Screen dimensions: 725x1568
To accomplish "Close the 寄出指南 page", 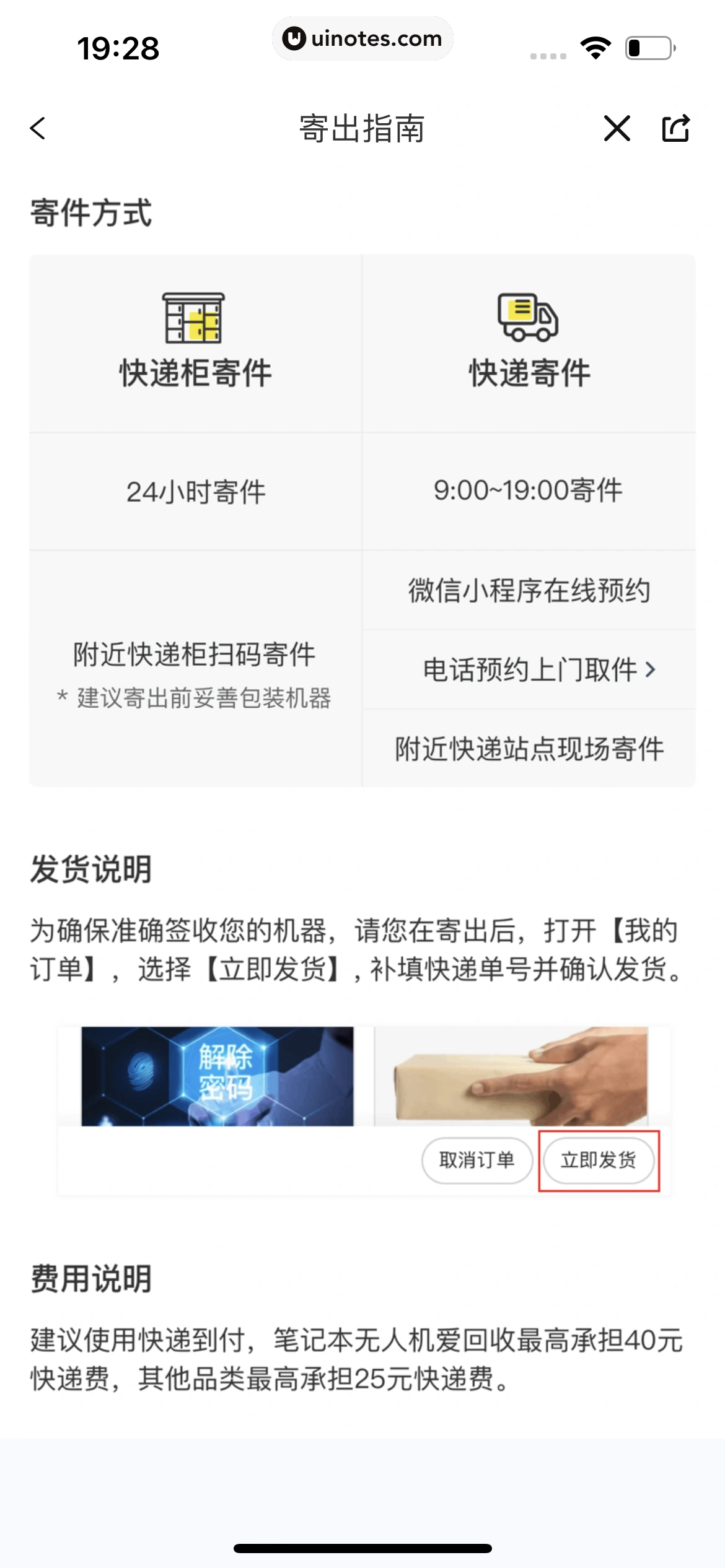I will tap(617, 129).
